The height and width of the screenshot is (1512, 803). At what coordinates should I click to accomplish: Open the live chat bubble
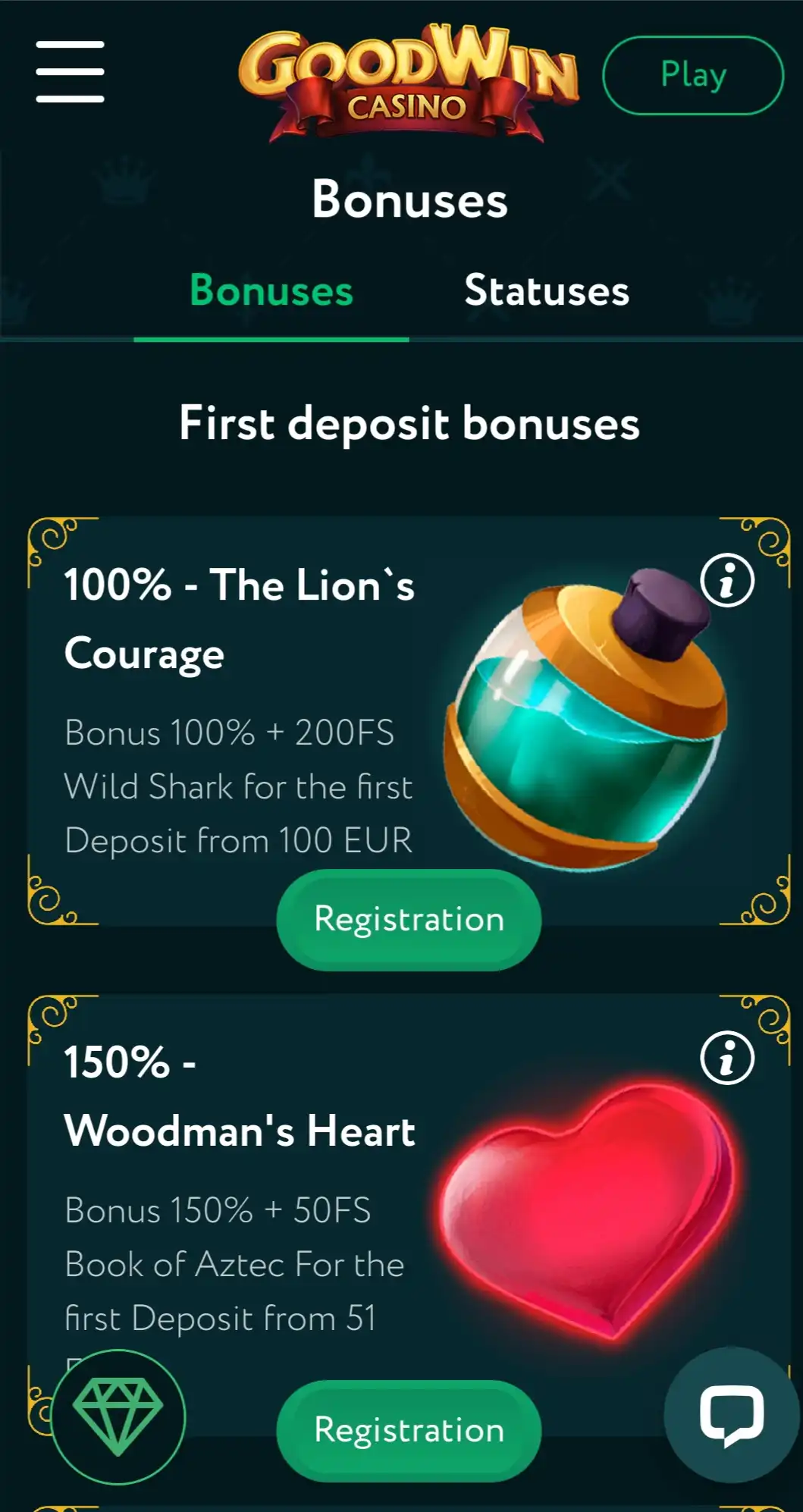coord(731,1415)
